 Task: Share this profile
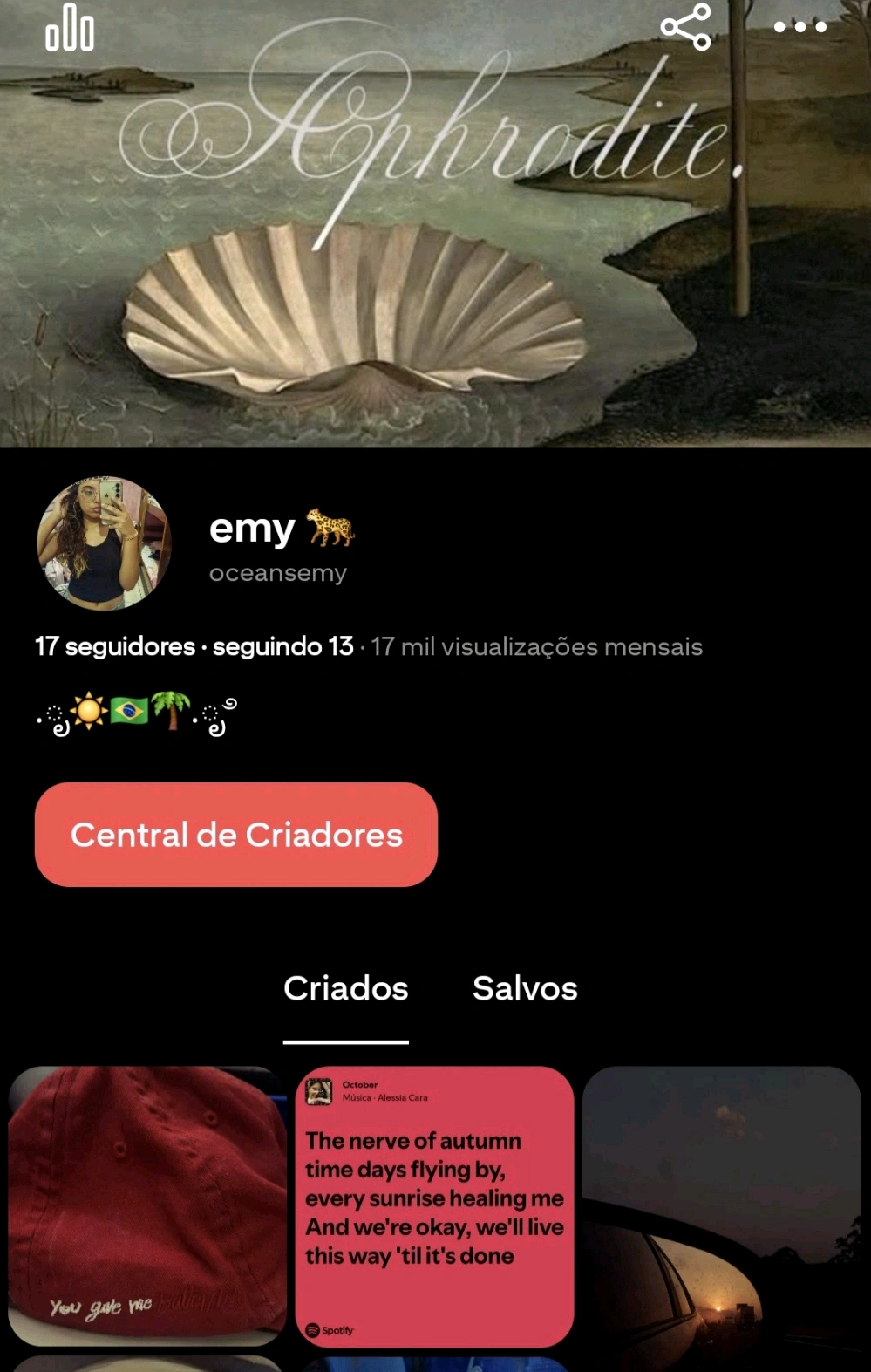click(686, 27)
